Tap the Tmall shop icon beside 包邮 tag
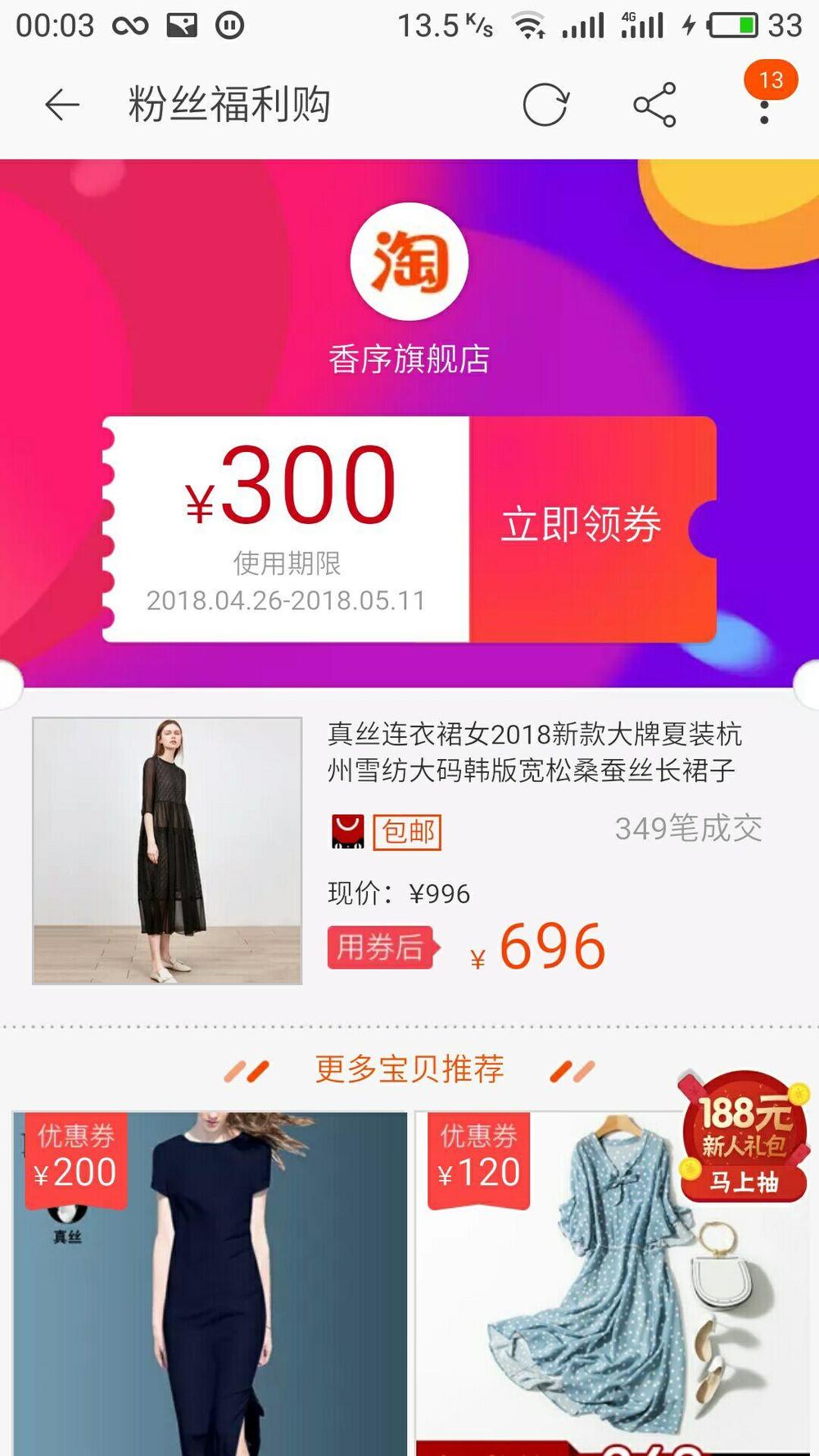Viewport: 819px width, 1456px height. click(347, 832)
